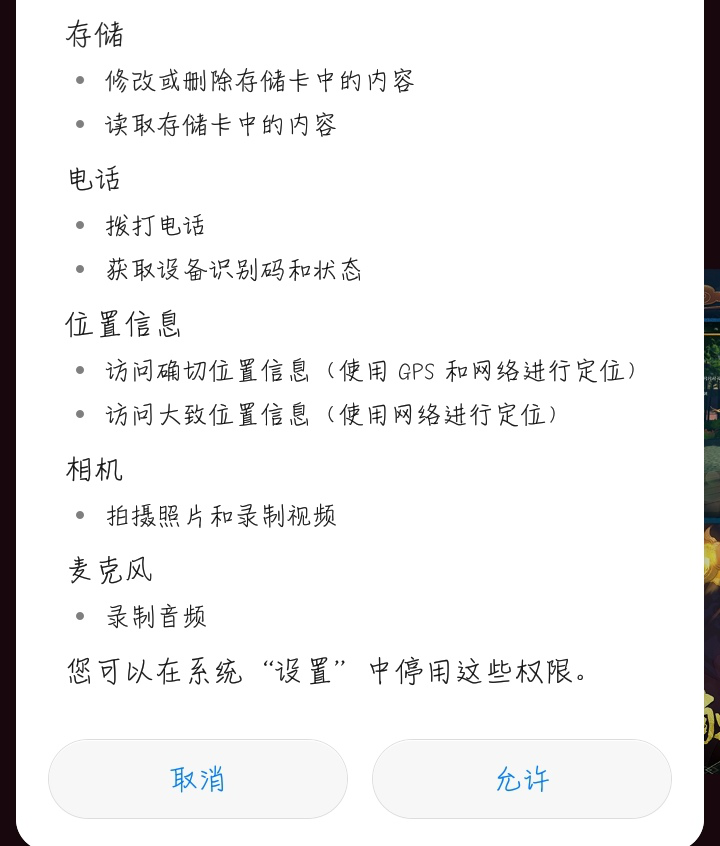
Task: Tap 取消 to deny the permissions
Action: [198, 779]
